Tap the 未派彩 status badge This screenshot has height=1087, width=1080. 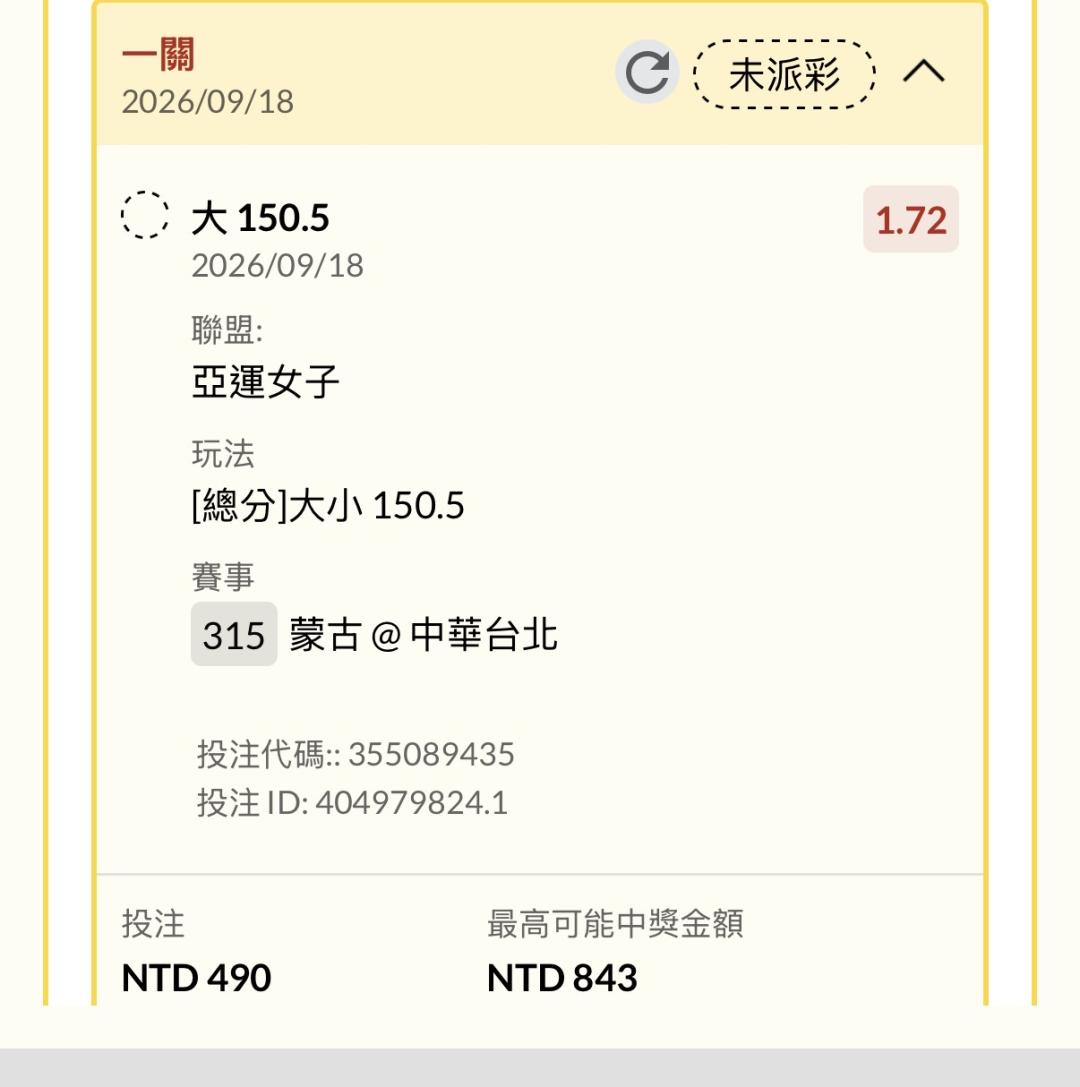point(784,74)
